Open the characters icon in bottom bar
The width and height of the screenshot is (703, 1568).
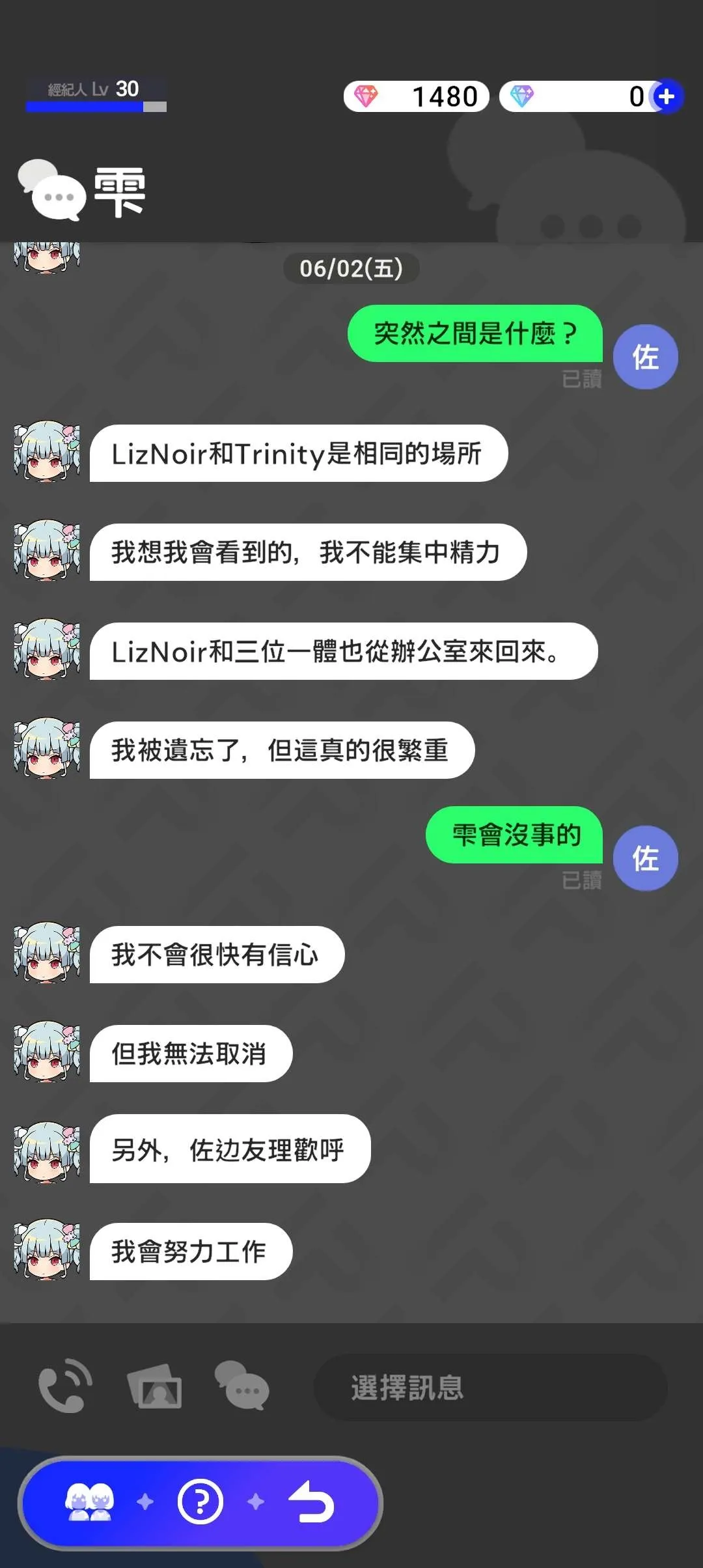[x=89, y=1502]
